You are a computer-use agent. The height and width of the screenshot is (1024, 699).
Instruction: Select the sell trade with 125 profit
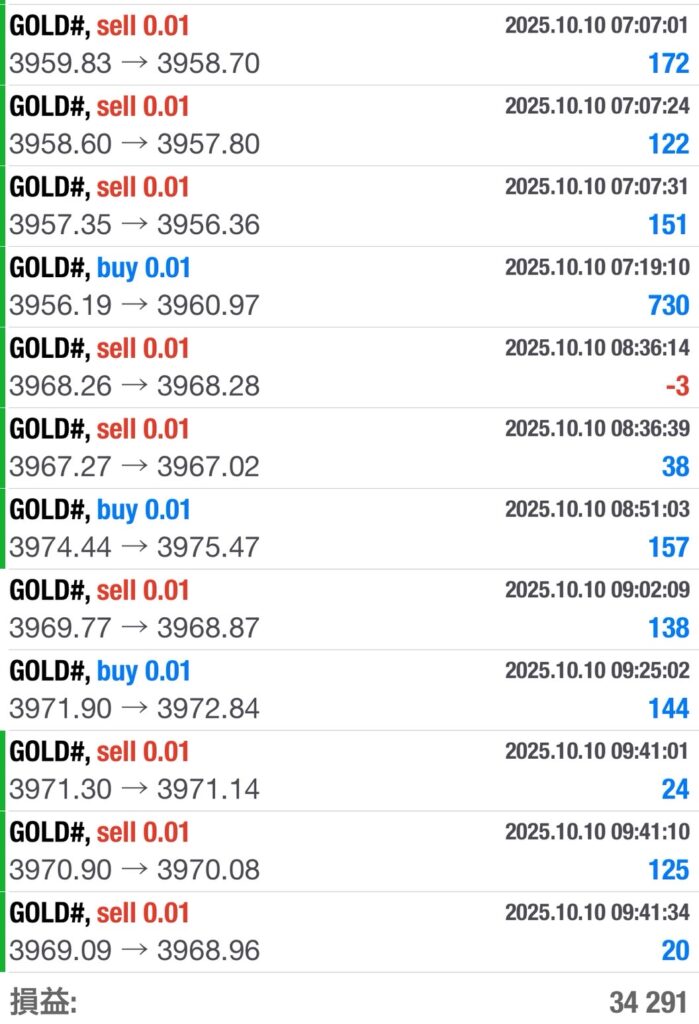[349, 852]
